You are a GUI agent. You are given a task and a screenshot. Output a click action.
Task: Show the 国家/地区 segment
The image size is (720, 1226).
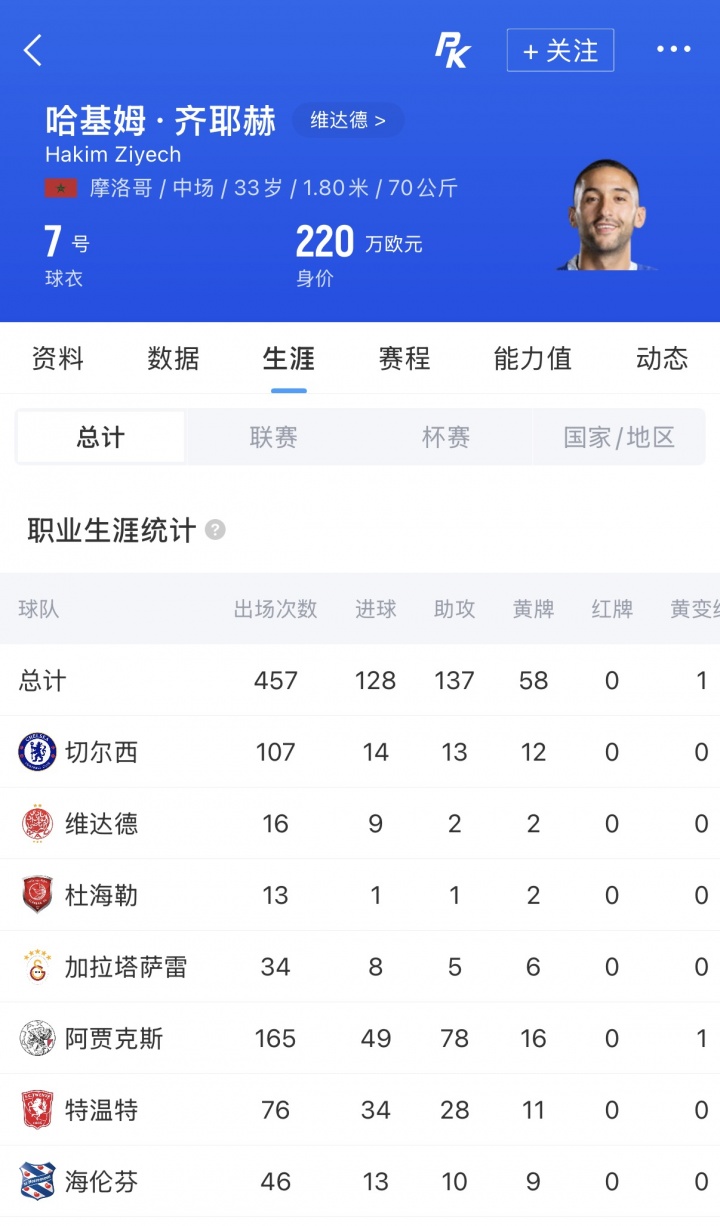[619, 437]
